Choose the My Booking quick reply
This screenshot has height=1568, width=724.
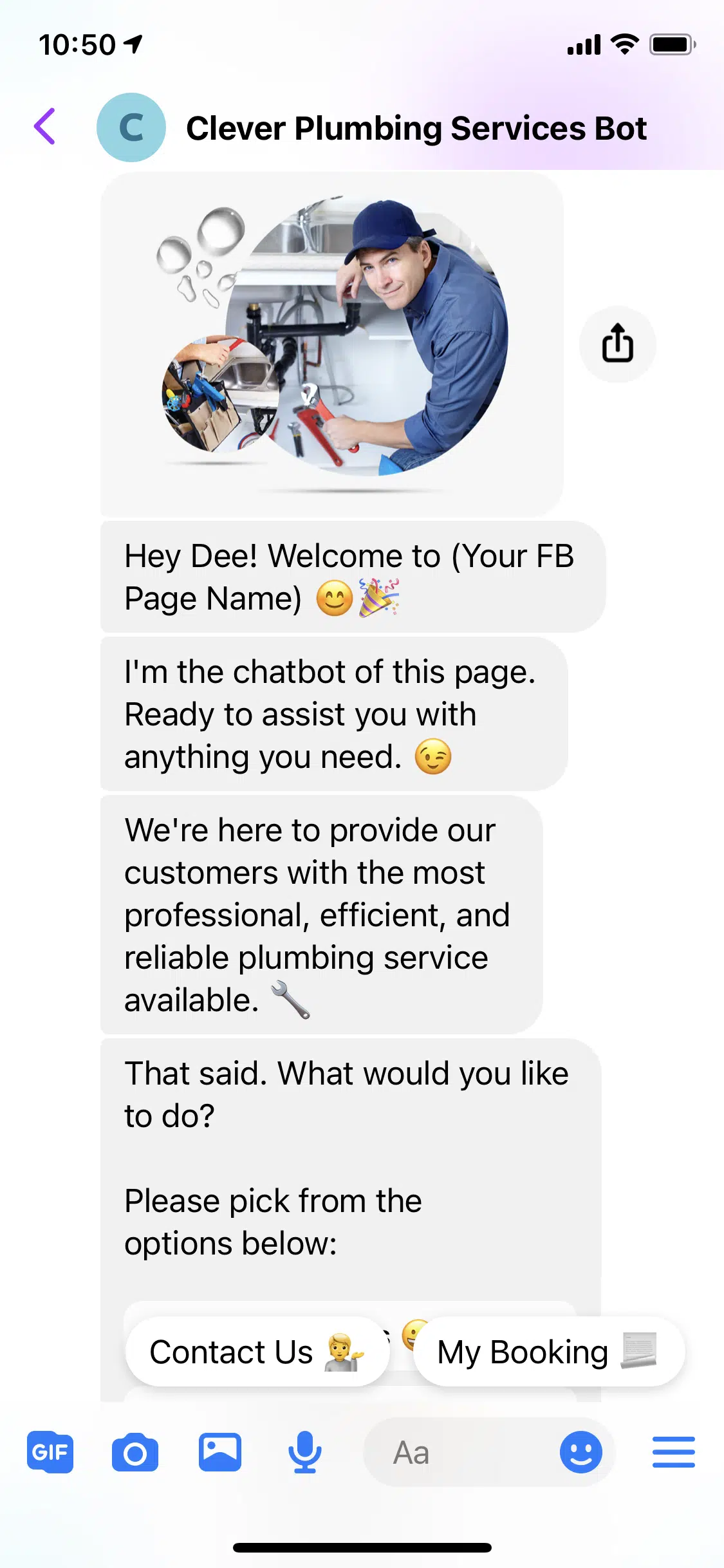point(548,1351)
